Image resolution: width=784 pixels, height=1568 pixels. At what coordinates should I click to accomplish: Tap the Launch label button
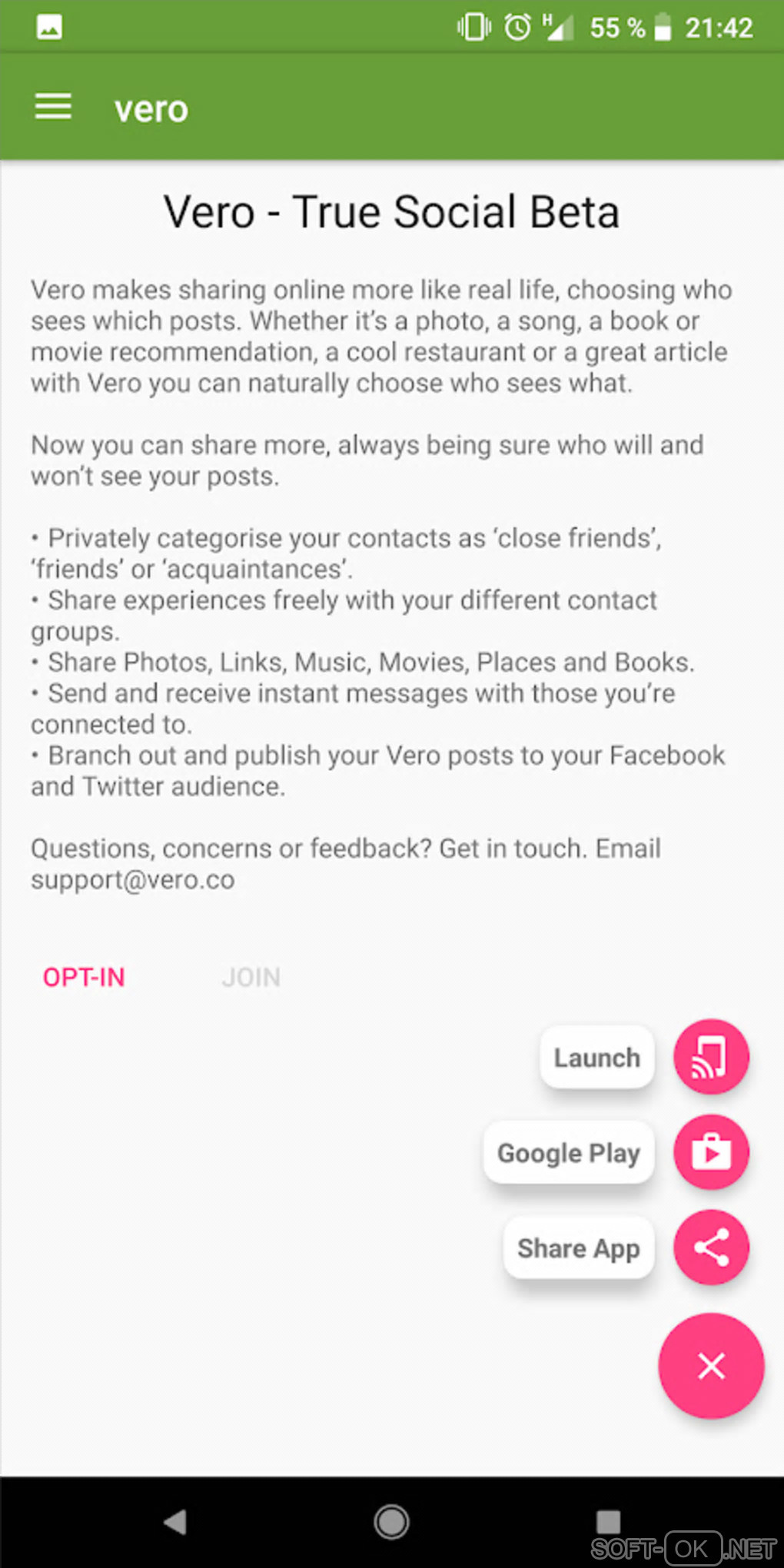coord(596,1058)
